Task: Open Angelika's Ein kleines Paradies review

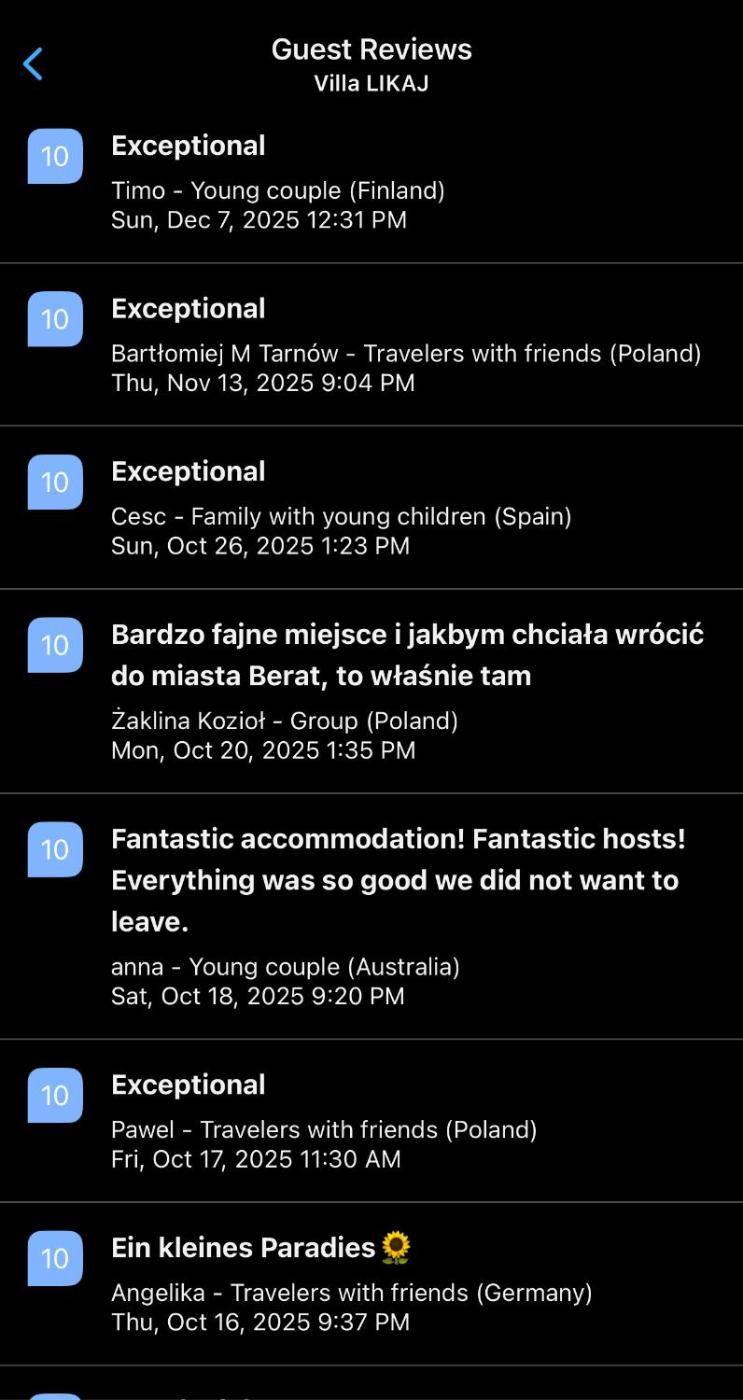Action: 370,1284
